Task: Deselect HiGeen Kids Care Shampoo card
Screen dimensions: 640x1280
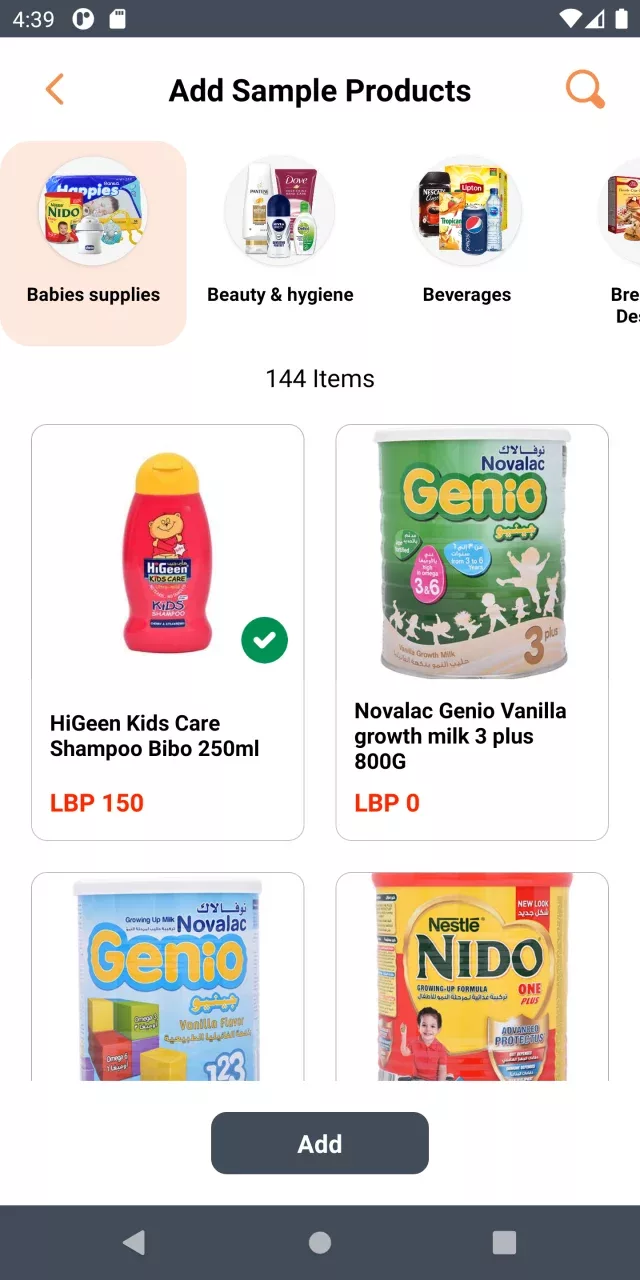Action: coord(168,632)
